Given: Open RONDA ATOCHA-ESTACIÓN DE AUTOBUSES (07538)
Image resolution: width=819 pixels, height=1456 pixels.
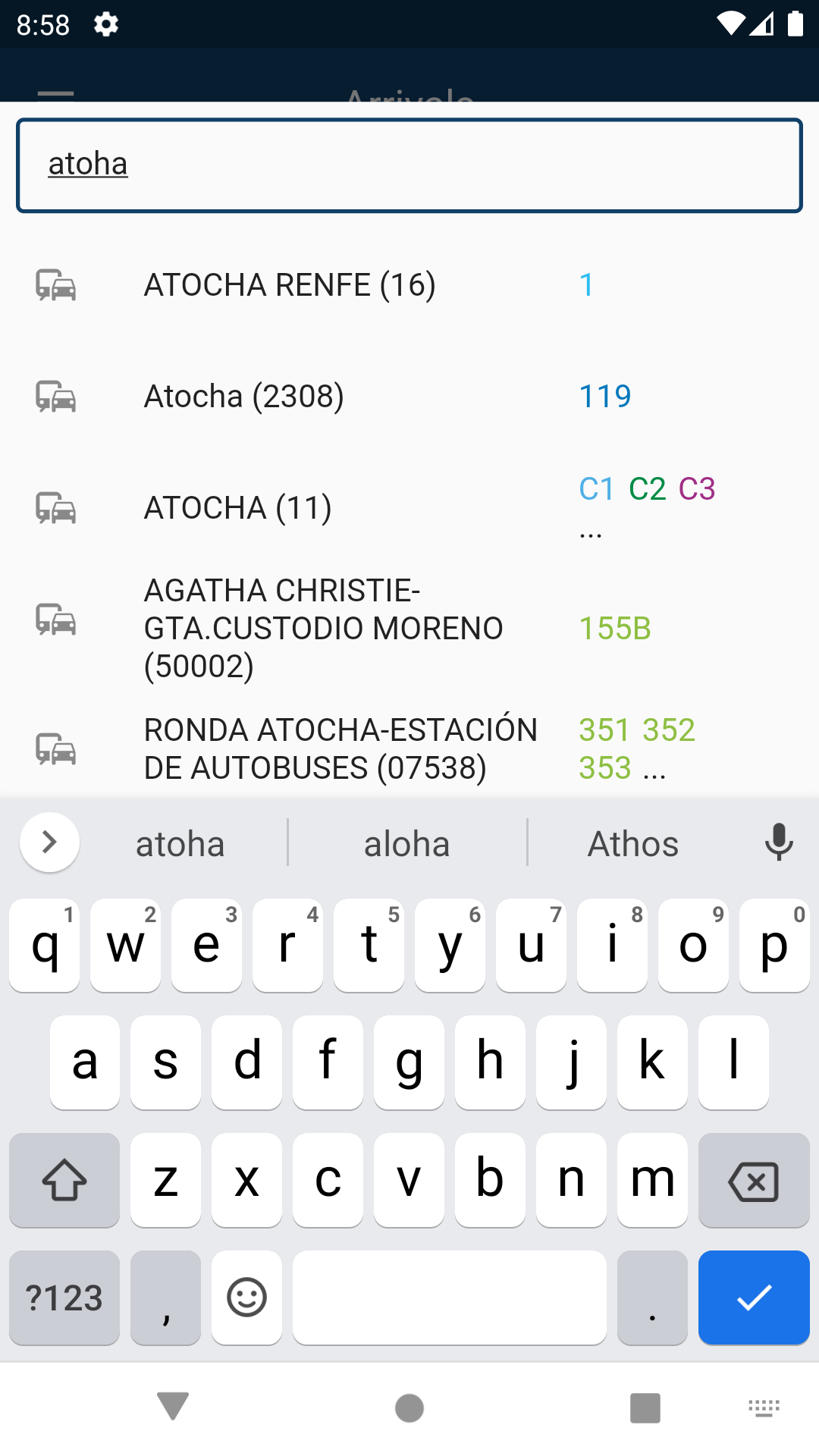Looking at the screenshot, I should click(409, 748).
